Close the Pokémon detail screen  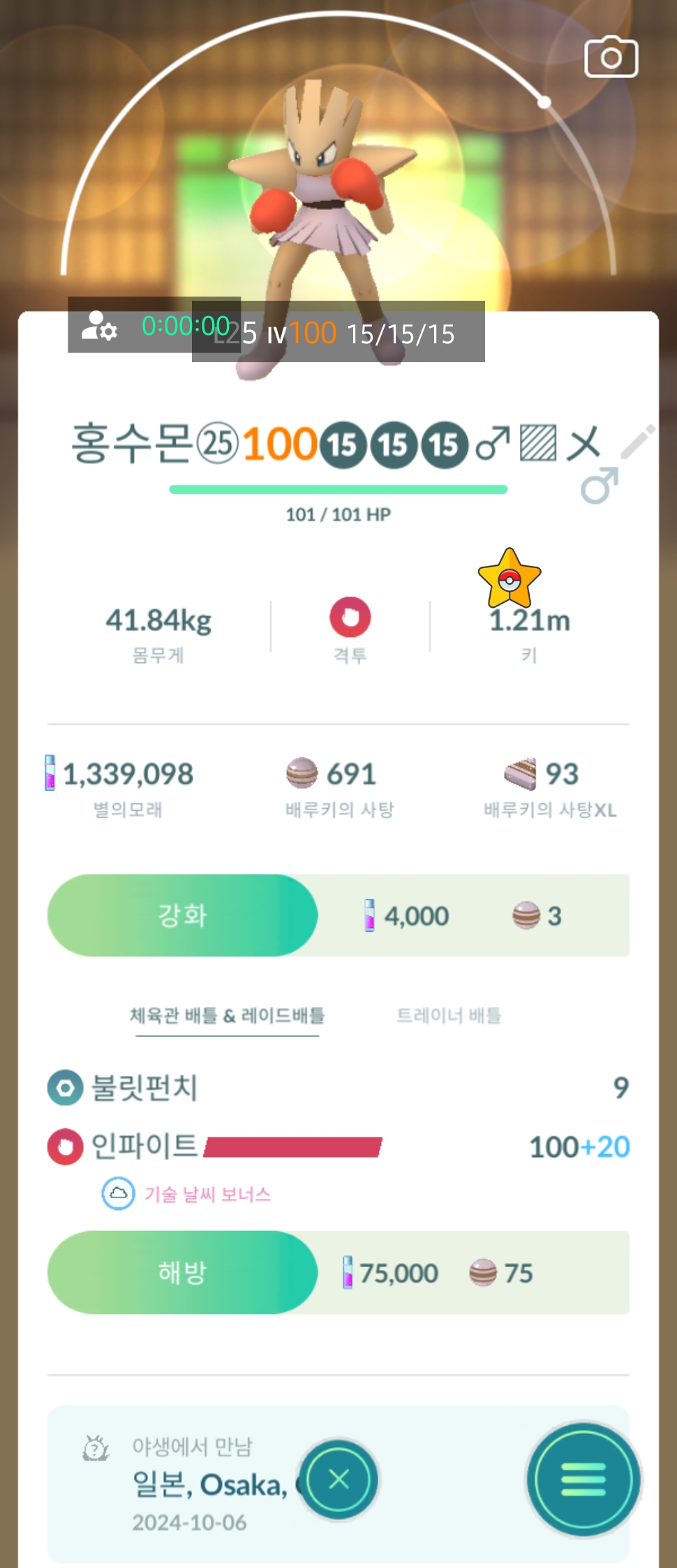coord(339,1479)
